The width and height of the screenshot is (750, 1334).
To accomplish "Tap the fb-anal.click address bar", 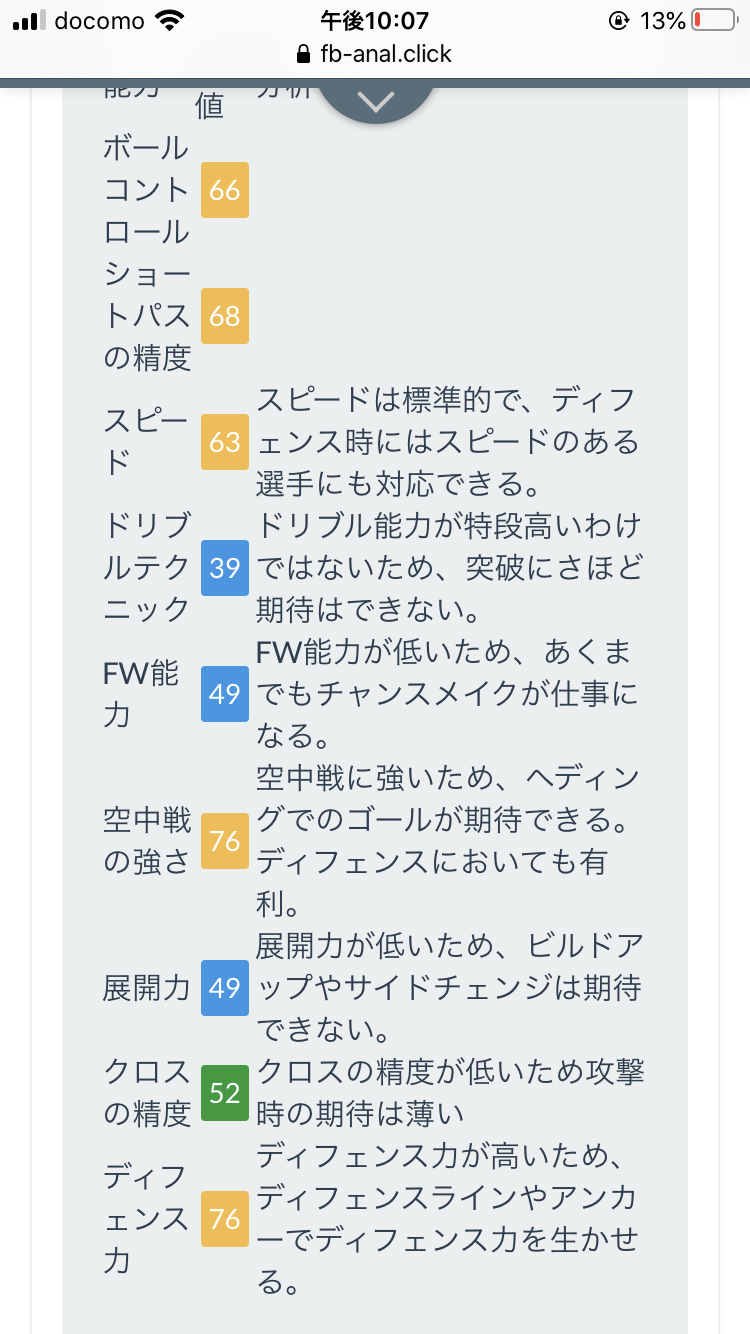I will pos(375,54).
